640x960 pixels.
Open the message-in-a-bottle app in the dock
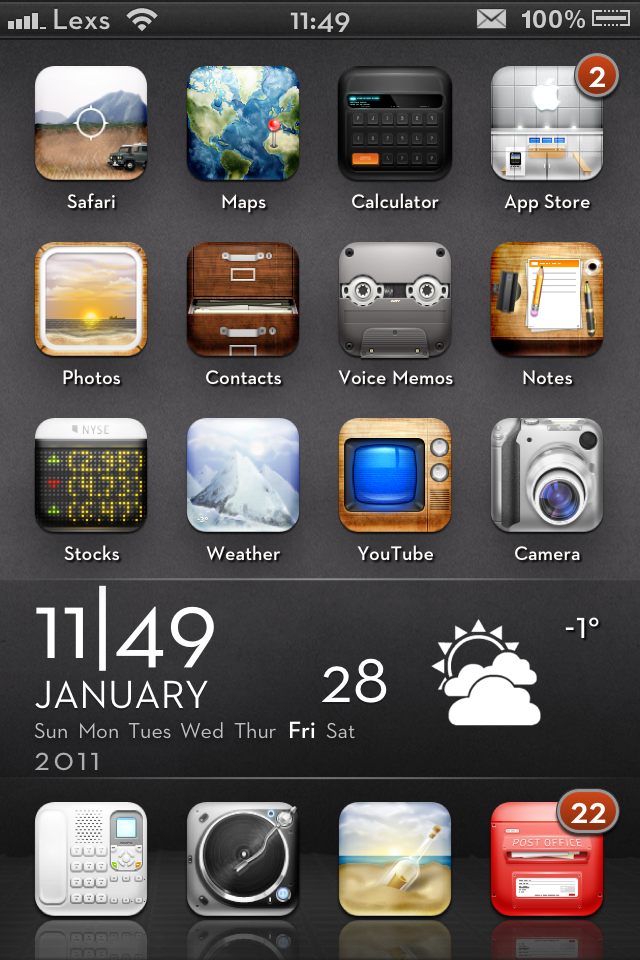[x=395, y=858]
